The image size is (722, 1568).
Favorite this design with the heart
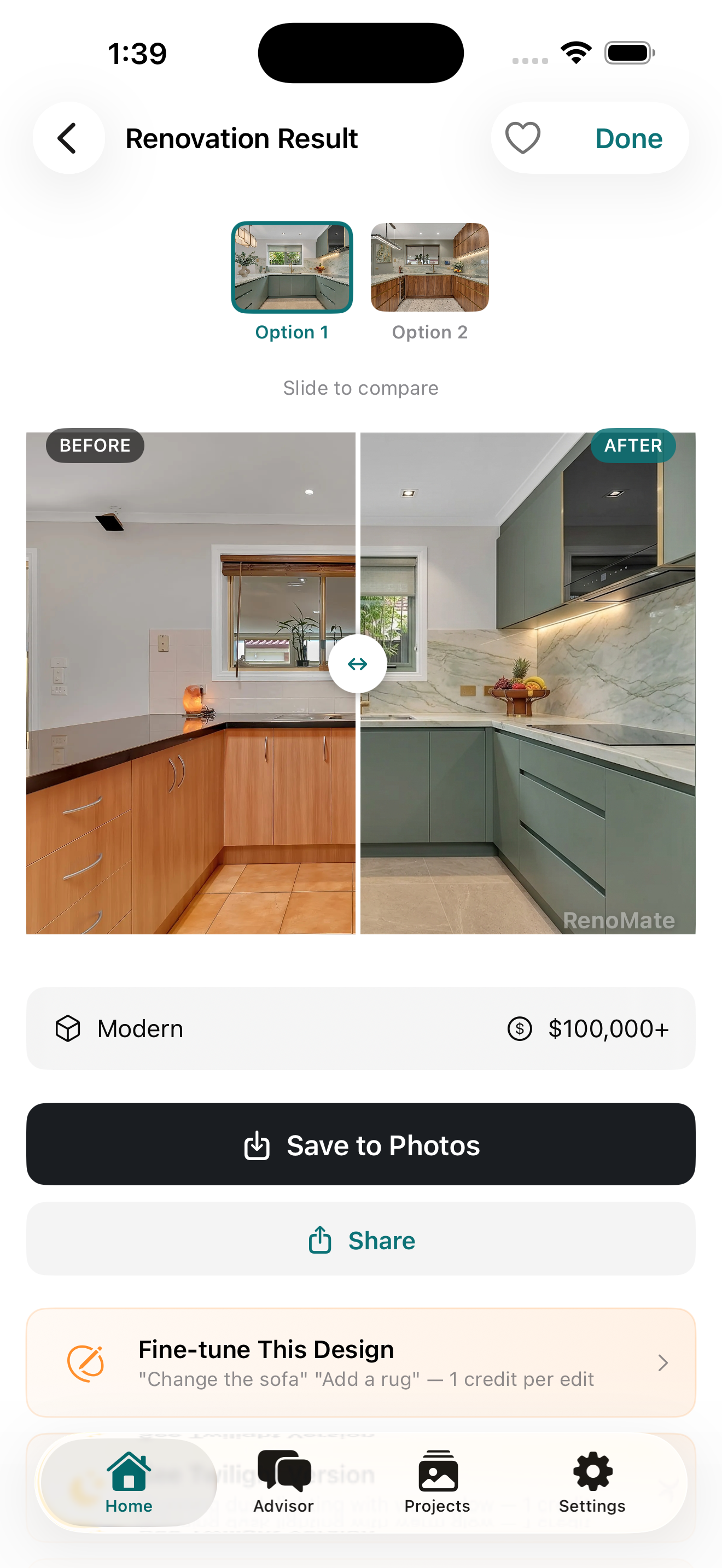coord(522,138)
